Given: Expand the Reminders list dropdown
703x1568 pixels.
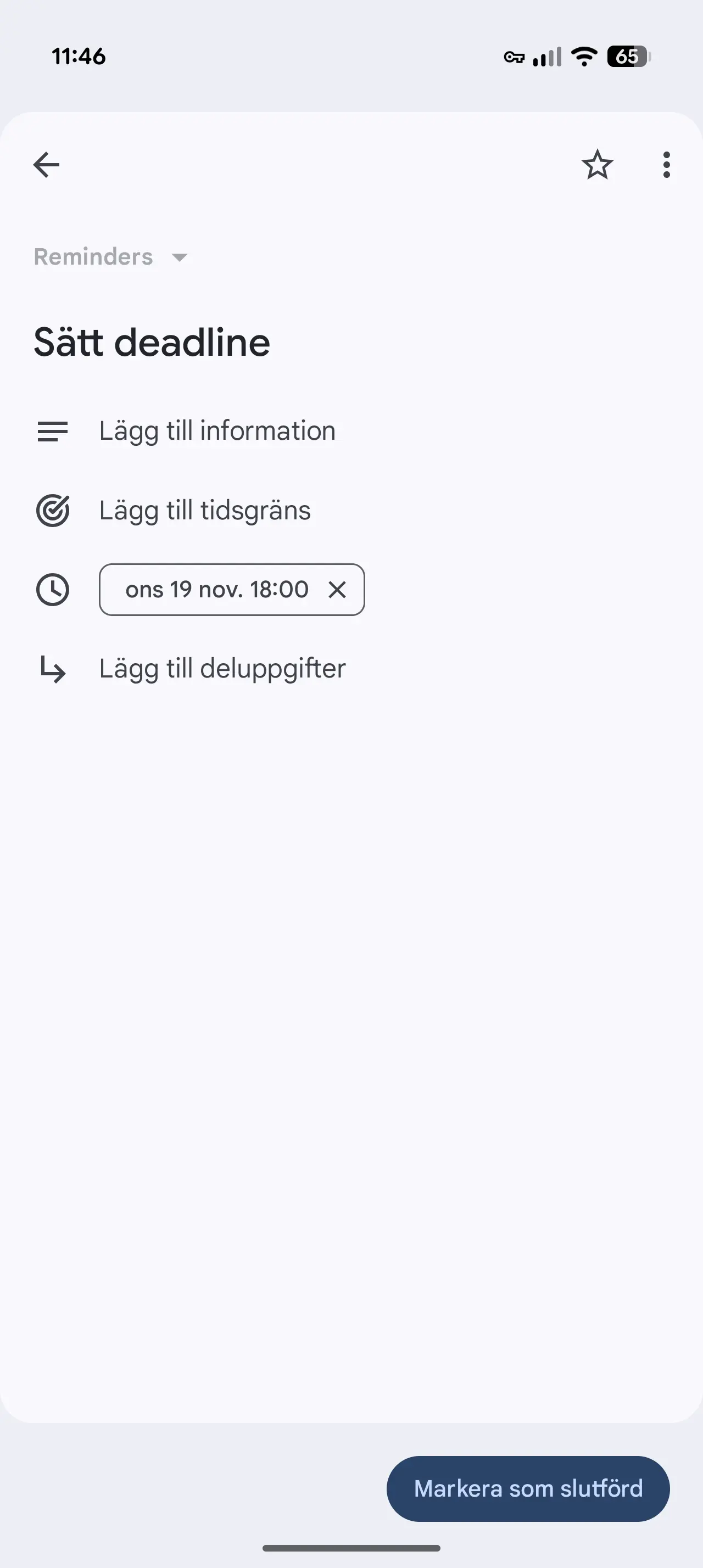Looking at the screenshot, I should point(111,257).
